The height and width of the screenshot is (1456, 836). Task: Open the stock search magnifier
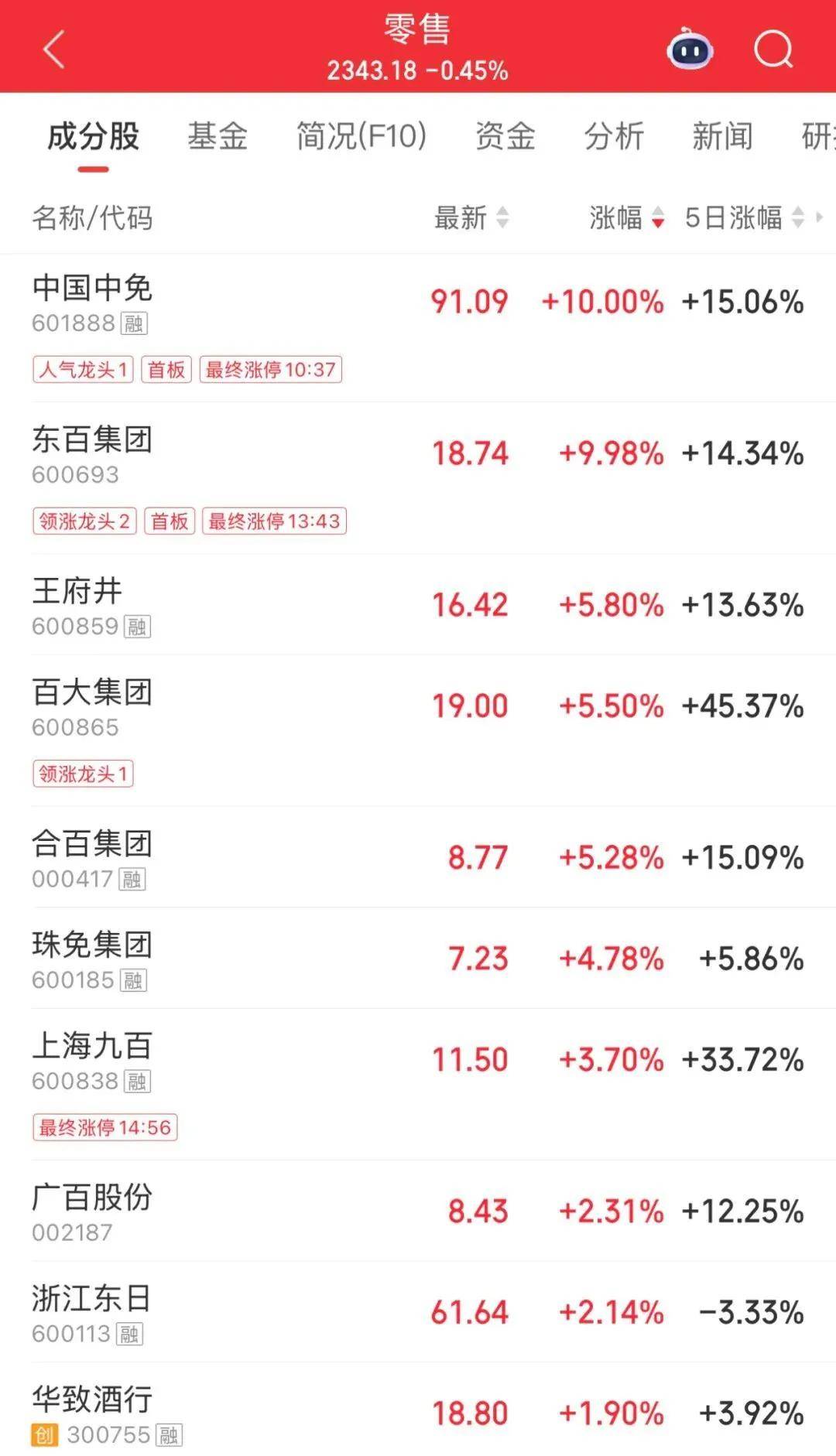tap(772, 50)
